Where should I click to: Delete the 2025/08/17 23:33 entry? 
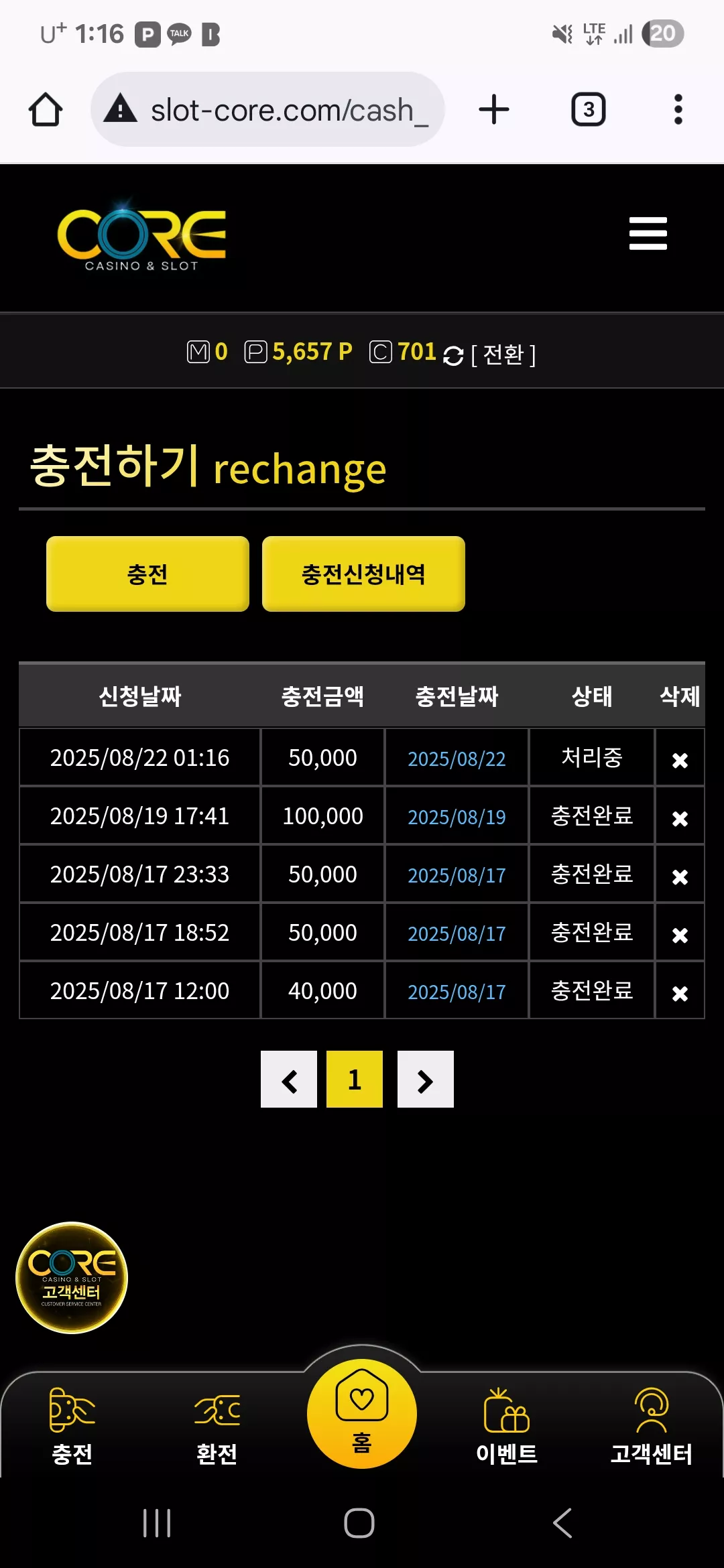point(680,876)
